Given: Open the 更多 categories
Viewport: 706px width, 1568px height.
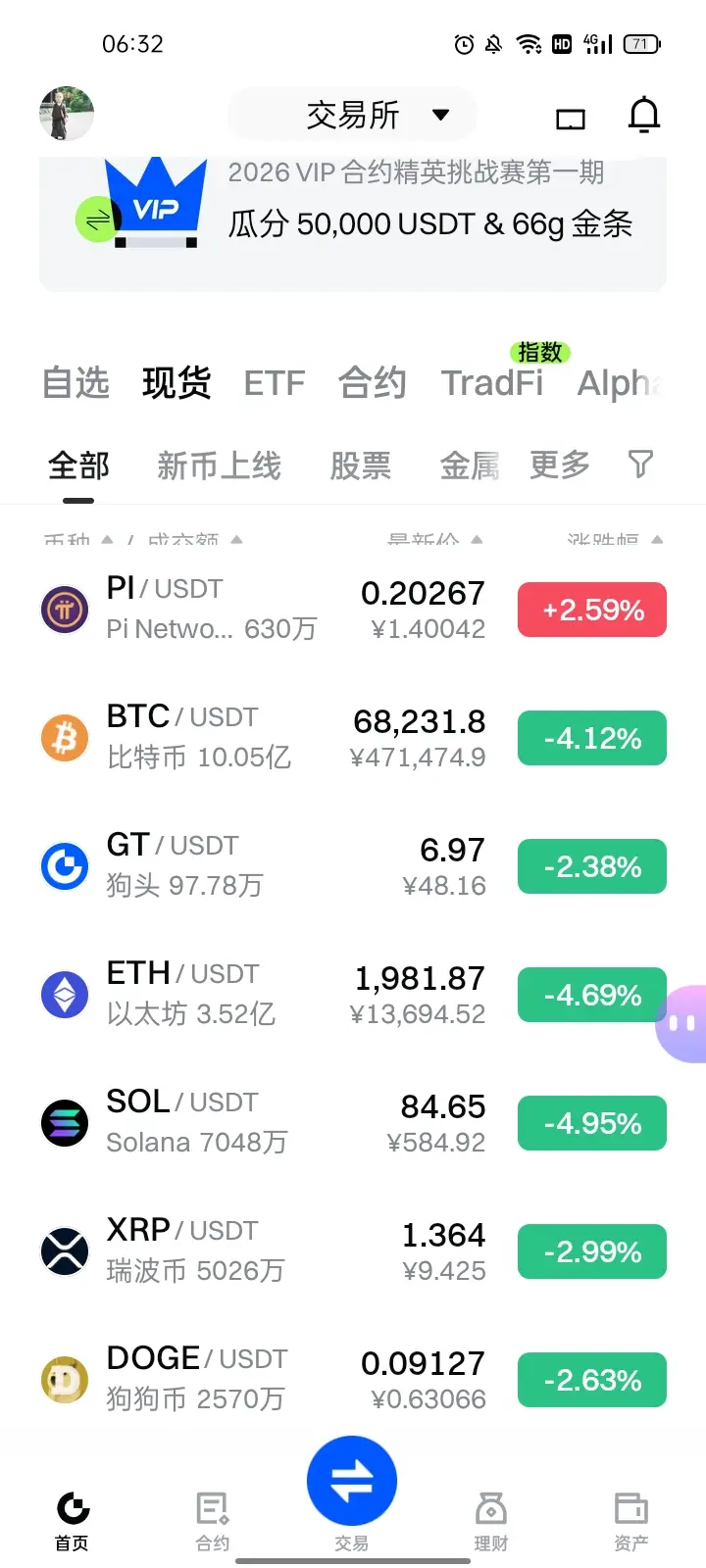Looking at the screenshot, I should tap(560, 465).
